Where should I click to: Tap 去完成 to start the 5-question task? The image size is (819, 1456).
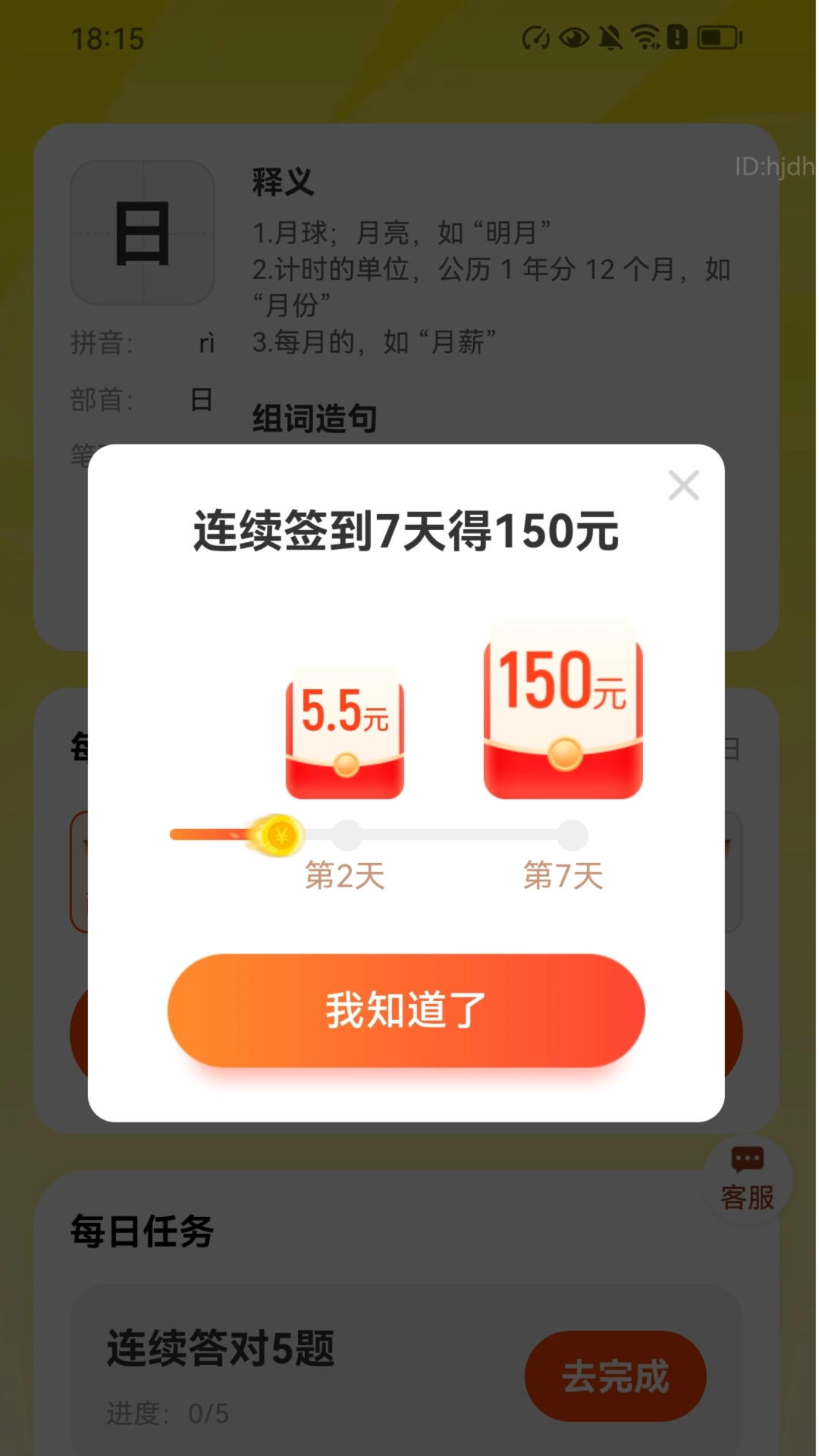tap(617, 1376)
